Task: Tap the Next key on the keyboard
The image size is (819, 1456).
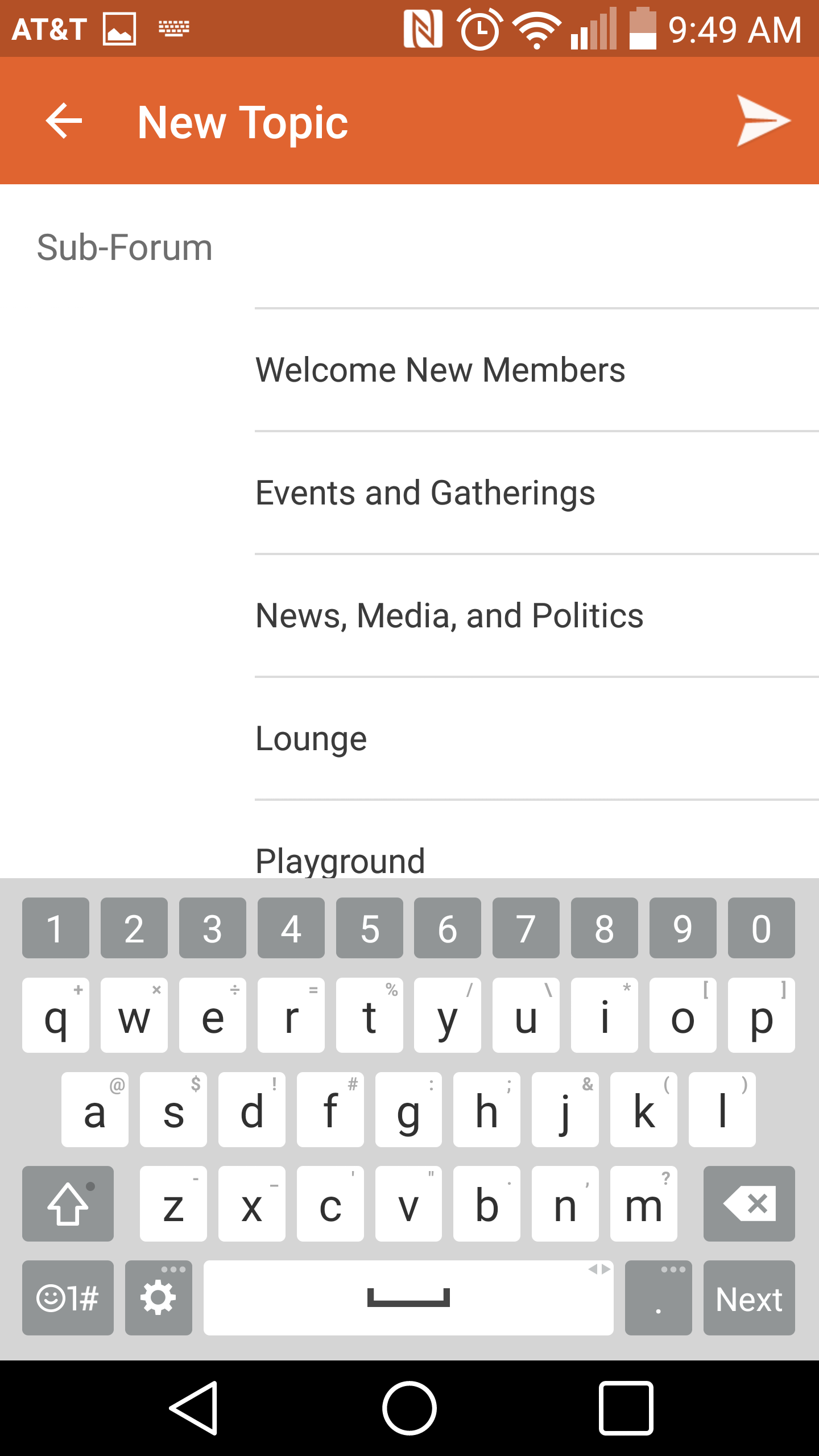Action: pyautogui.click(x=749, y=1298)
